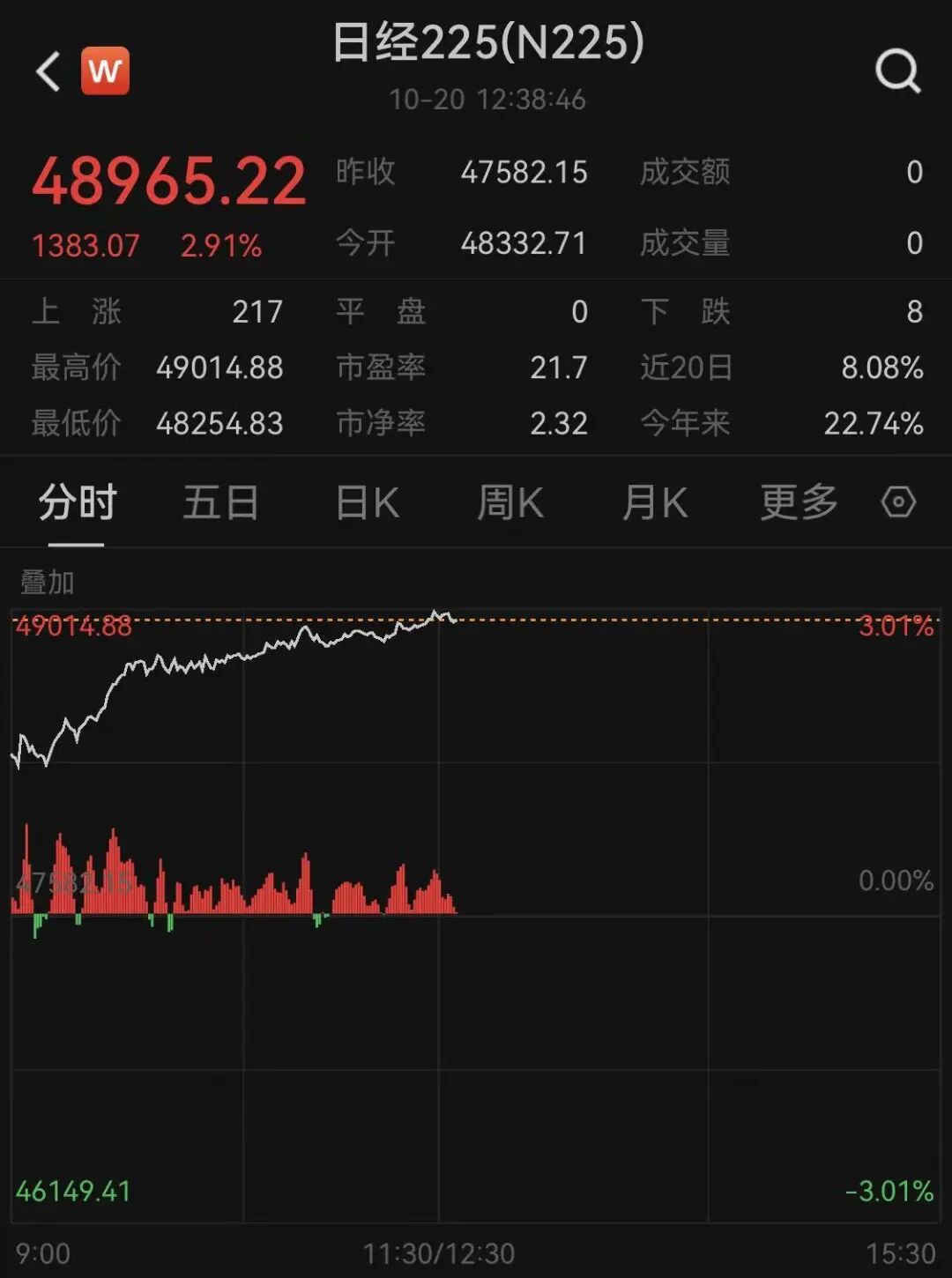Expand the 更多 more chart periods
The image size is (952, 1278).
pos(799,503)
